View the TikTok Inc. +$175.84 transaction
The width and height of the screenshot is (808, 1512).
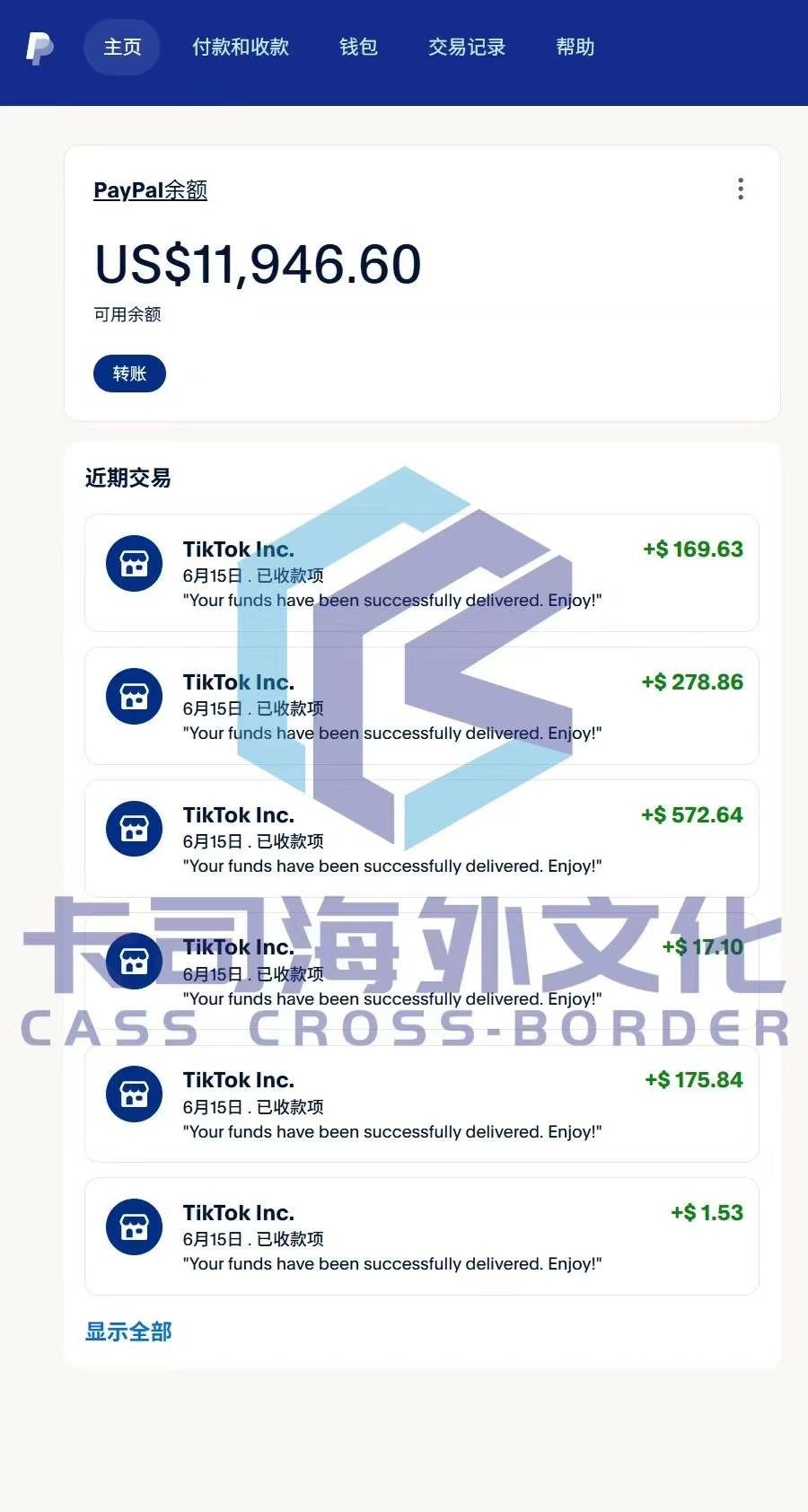(421, 1104)
